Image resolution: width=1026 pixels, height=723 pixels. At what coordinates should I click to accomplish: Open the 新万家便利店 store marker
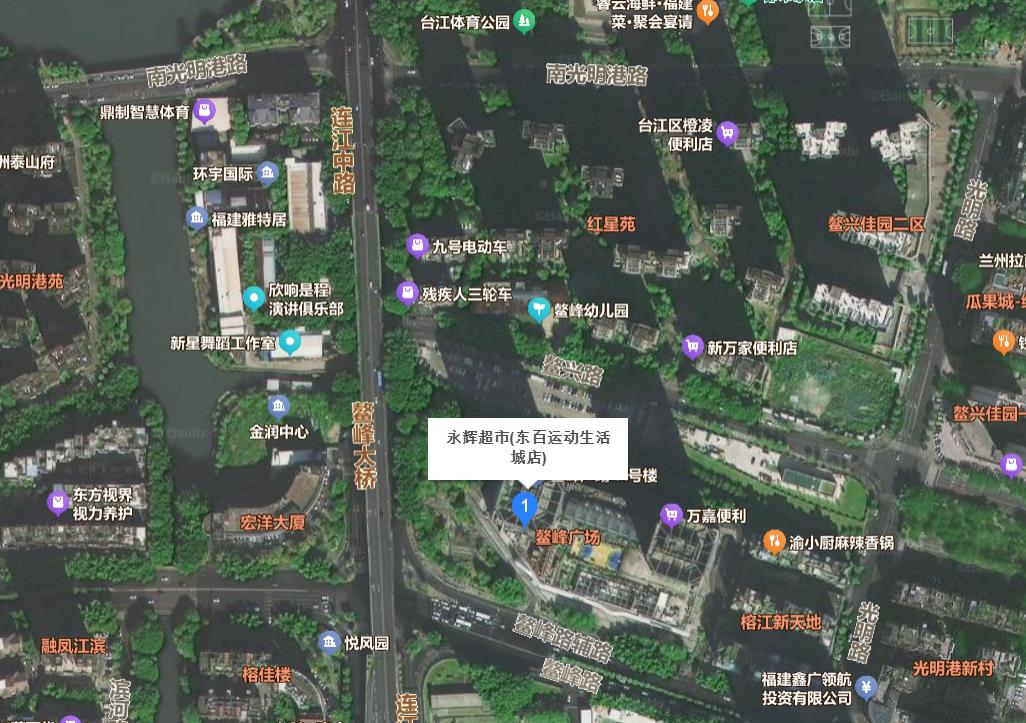[692, 347]
